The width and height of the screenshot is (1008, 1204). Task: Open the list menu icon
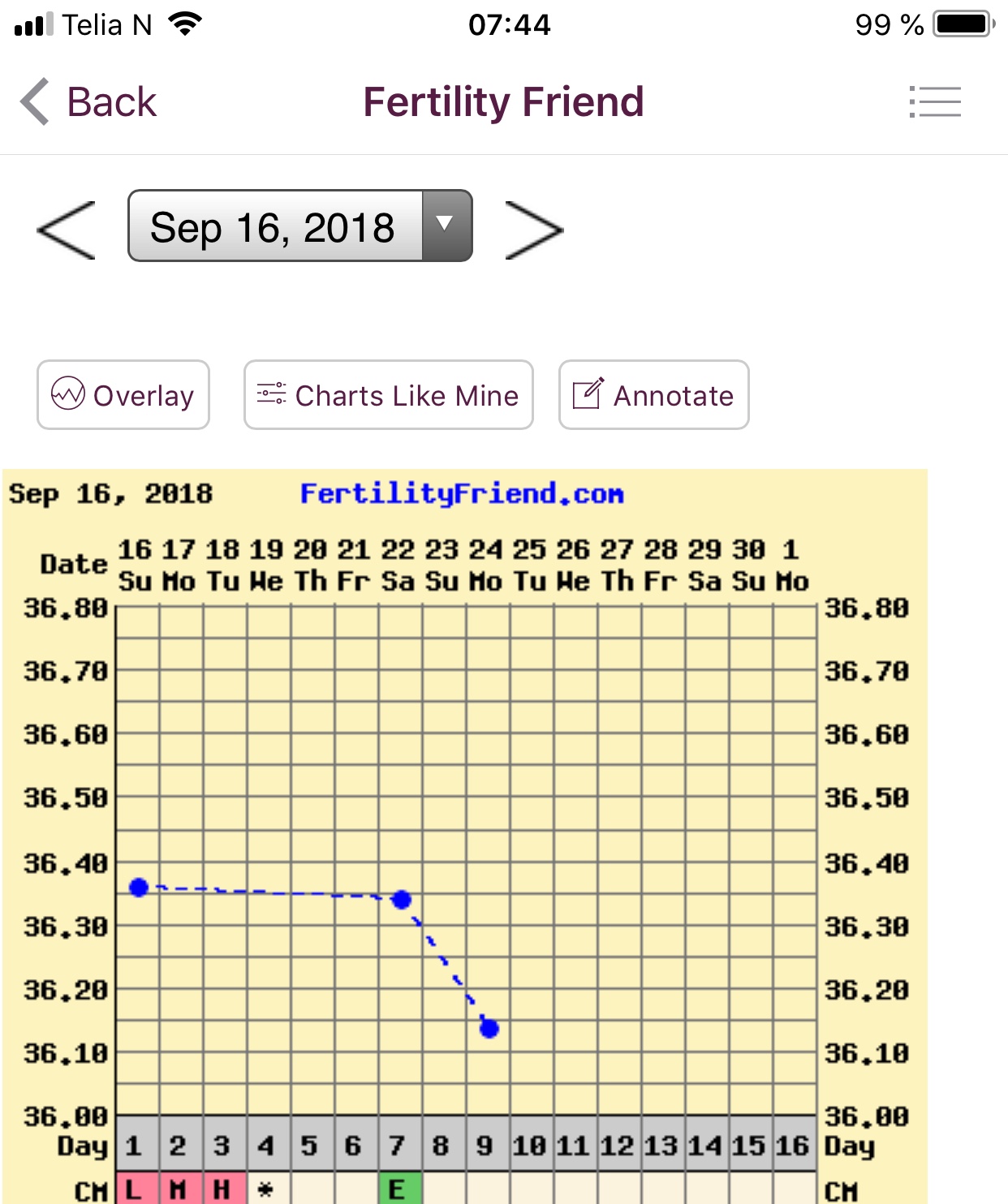point(935,102)
